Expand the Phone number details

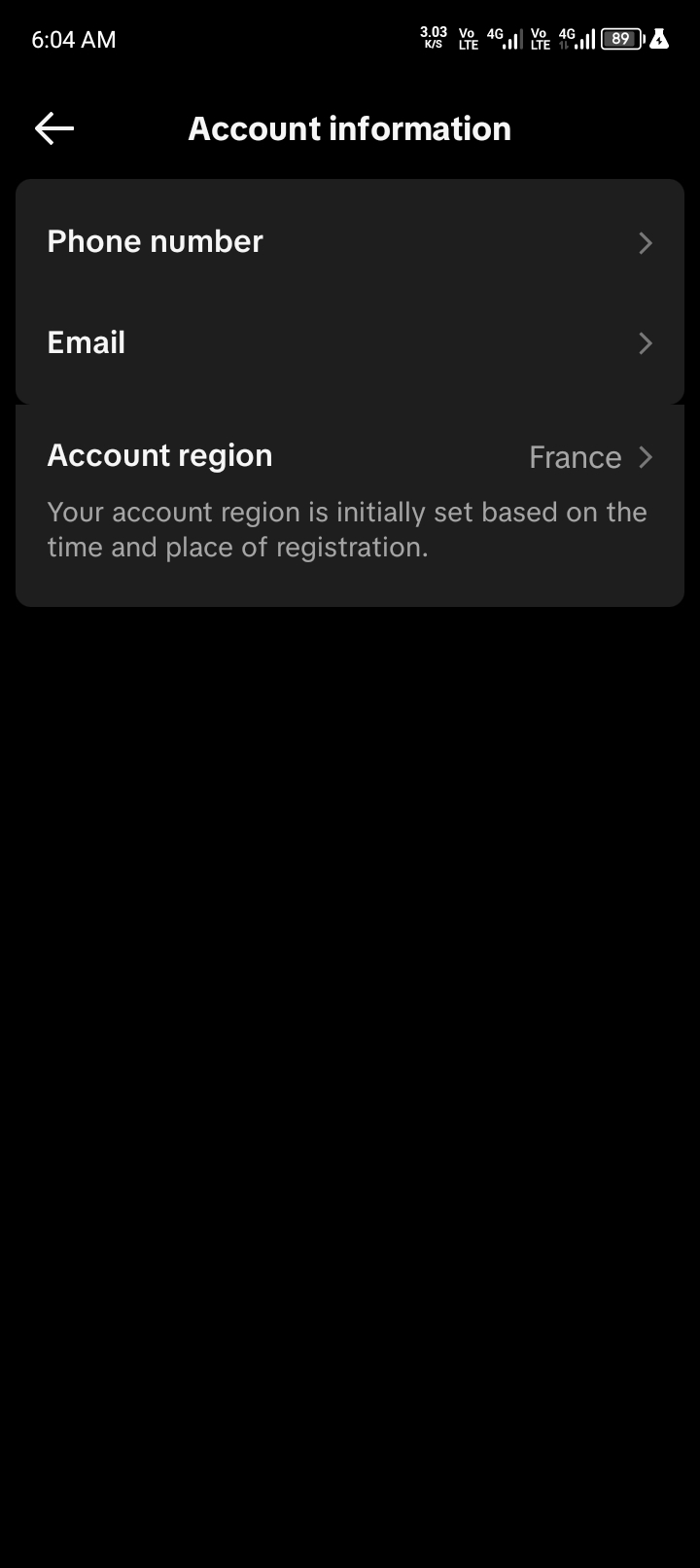[x=350, y=242]
